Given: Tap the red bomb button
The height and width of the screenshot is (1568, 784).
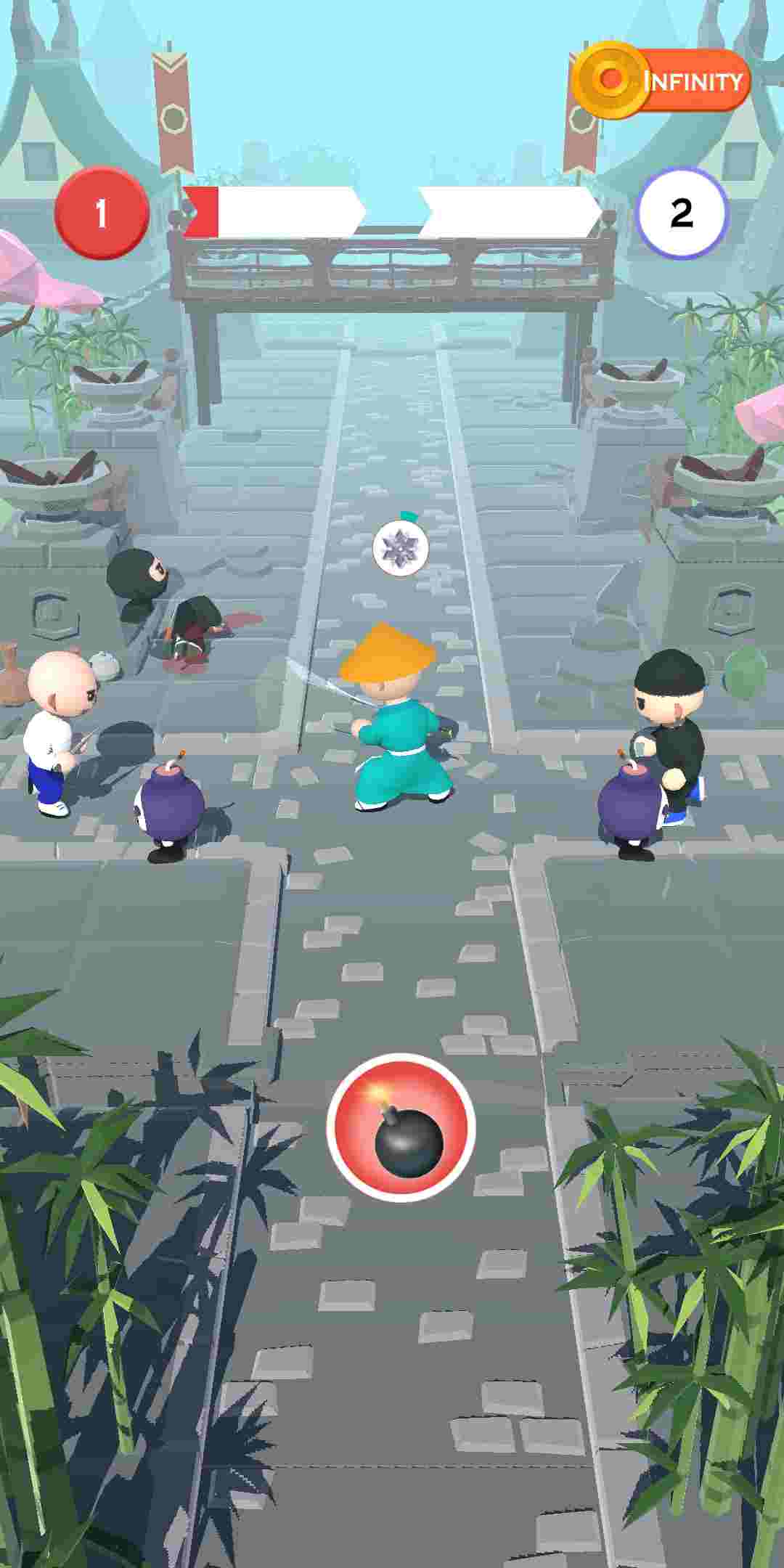Looking at the screenshot, I should [401, 1127].
